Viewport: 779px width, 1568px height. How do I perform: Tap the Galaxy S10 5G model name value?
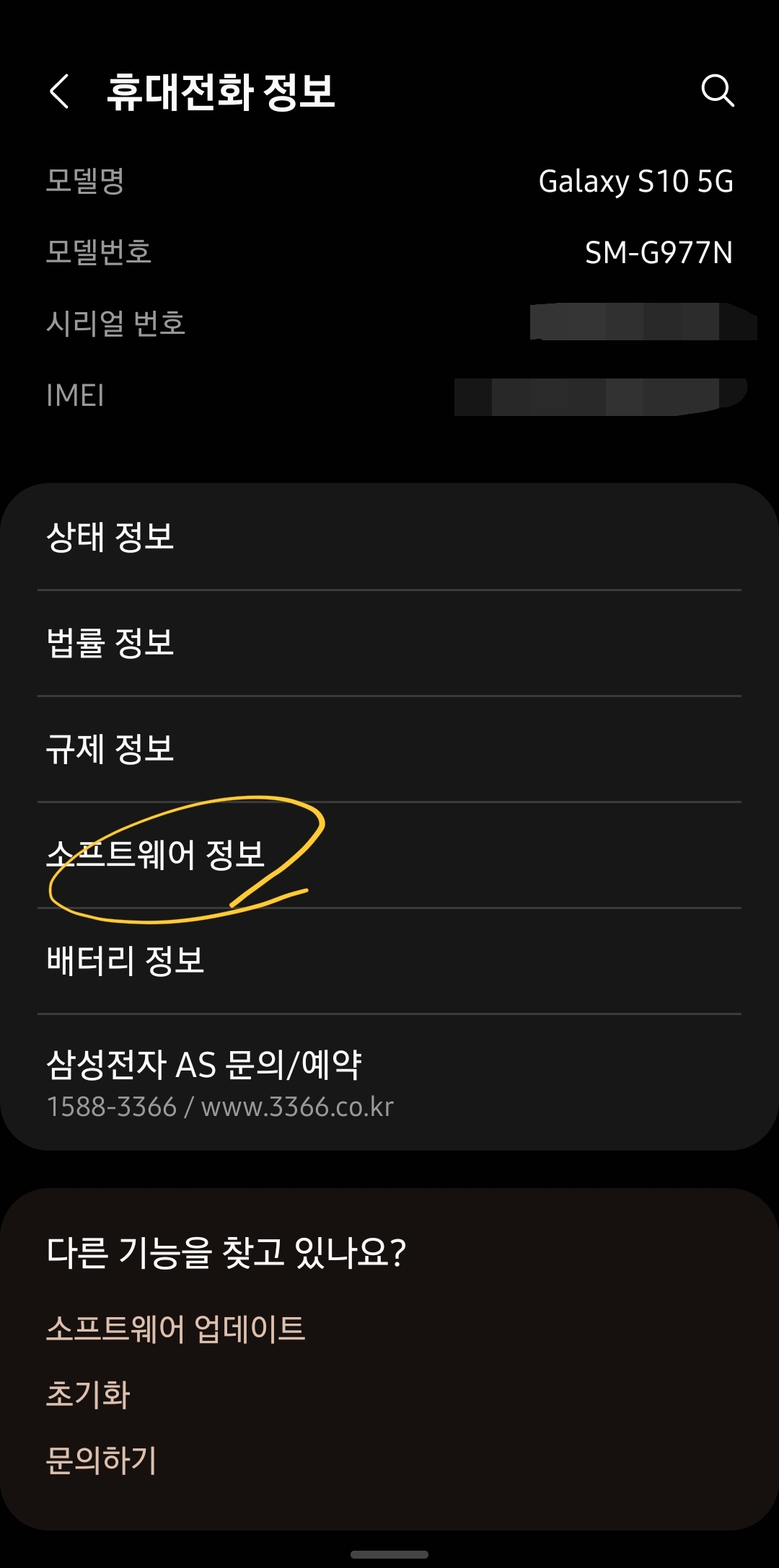coord(635,183)
